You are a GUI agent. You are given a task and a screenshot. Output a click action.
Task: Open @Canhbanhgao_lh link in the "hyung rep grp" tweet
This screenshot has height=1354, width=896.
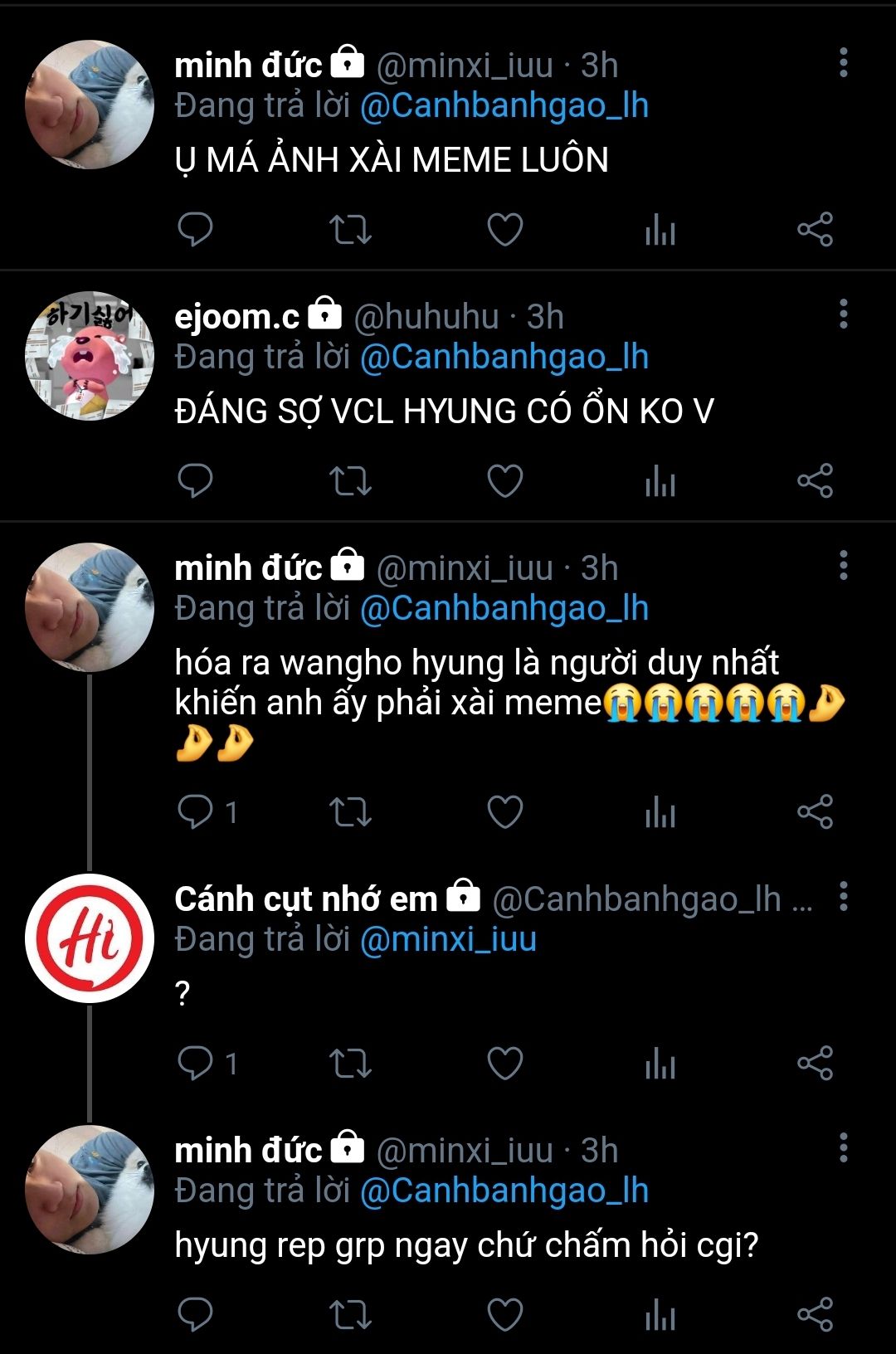504,1191
